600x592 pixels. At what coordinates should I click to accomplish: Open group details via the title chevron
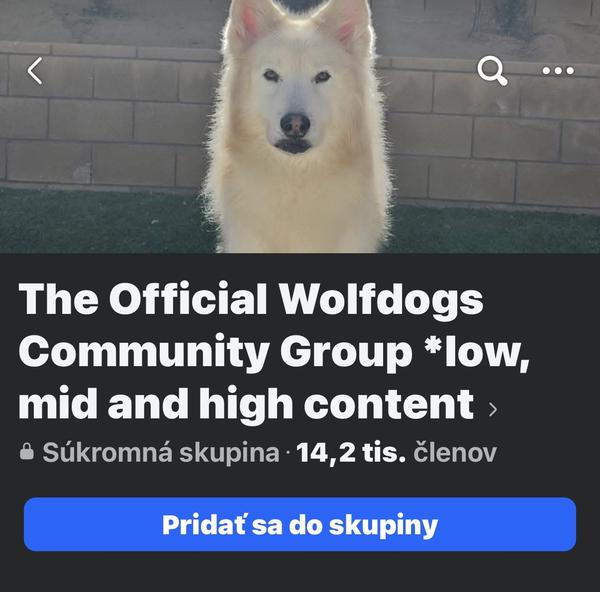click(491, 408)
